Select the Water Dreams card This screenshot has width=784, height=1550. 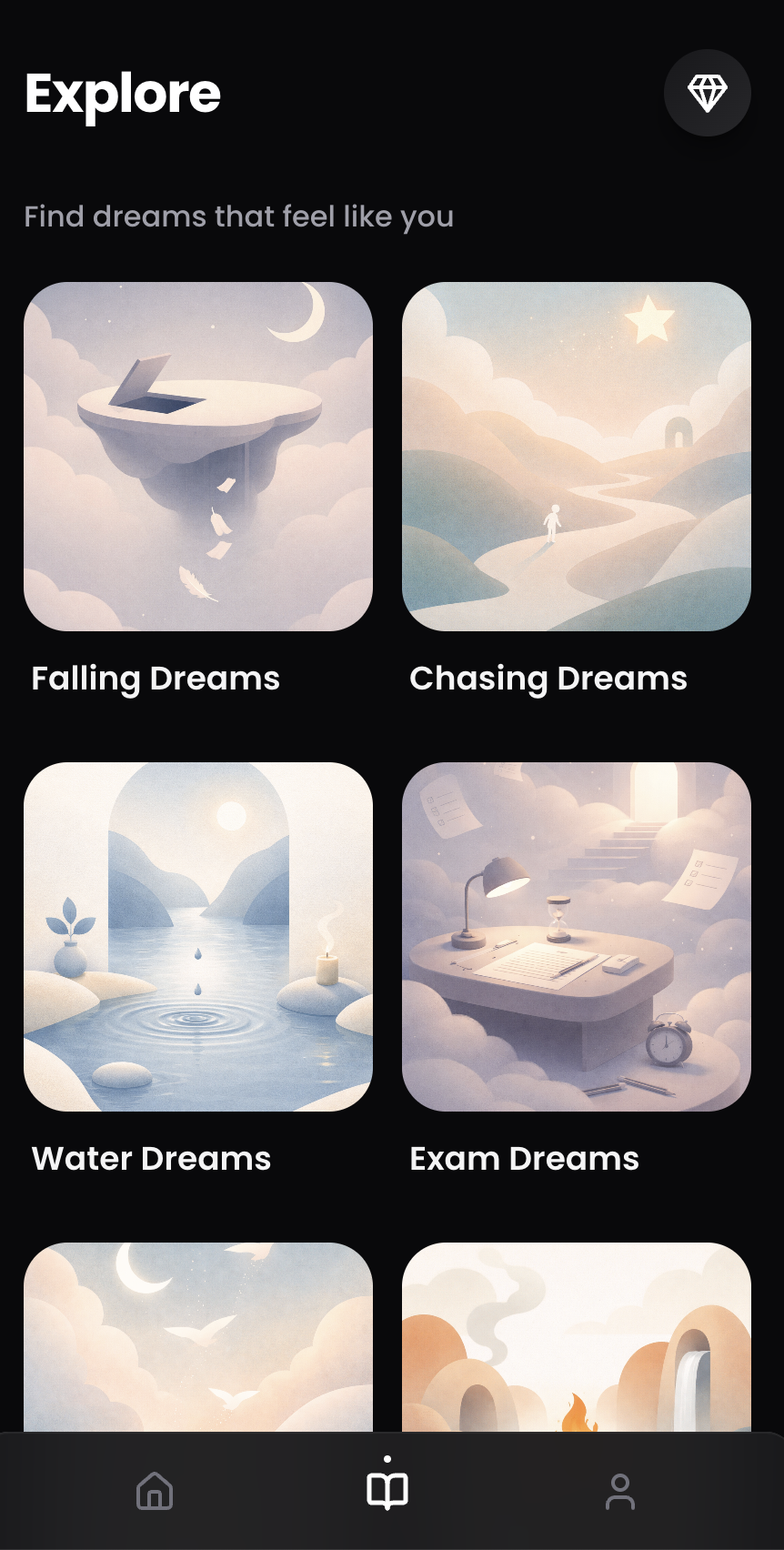pos(197,937)
